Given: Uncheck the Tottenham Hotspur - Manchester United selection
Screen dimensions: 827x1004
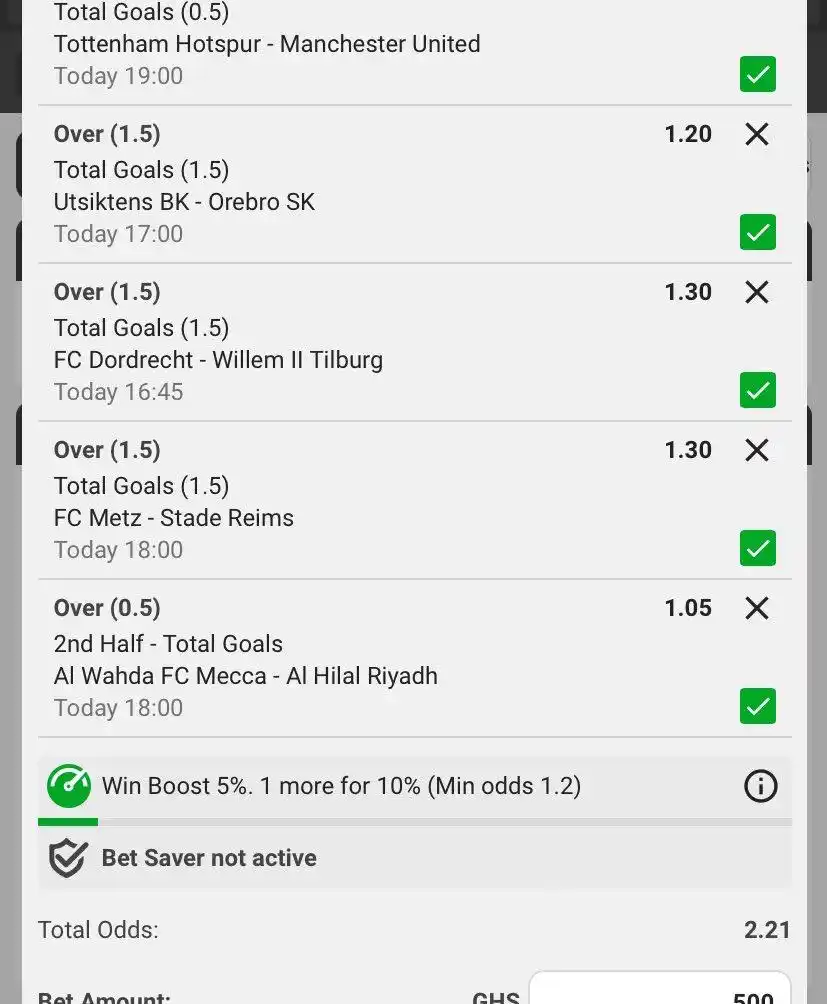Looking at the screenshot, I should tap(757, 74).
